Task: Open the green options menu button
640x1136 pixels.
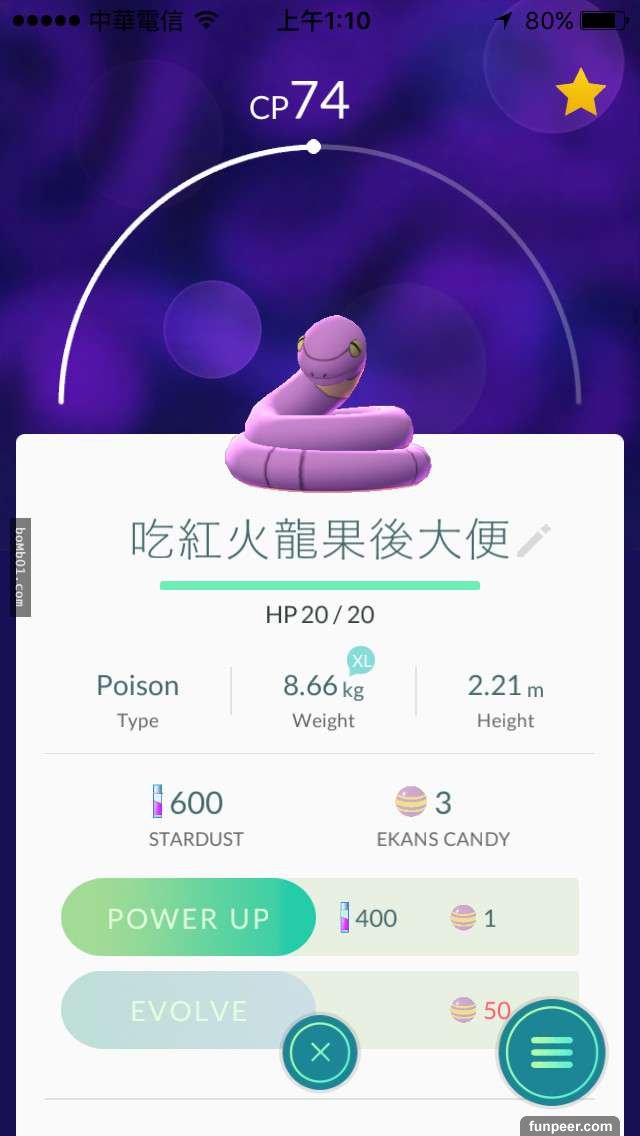Action: coord(552,1052)
